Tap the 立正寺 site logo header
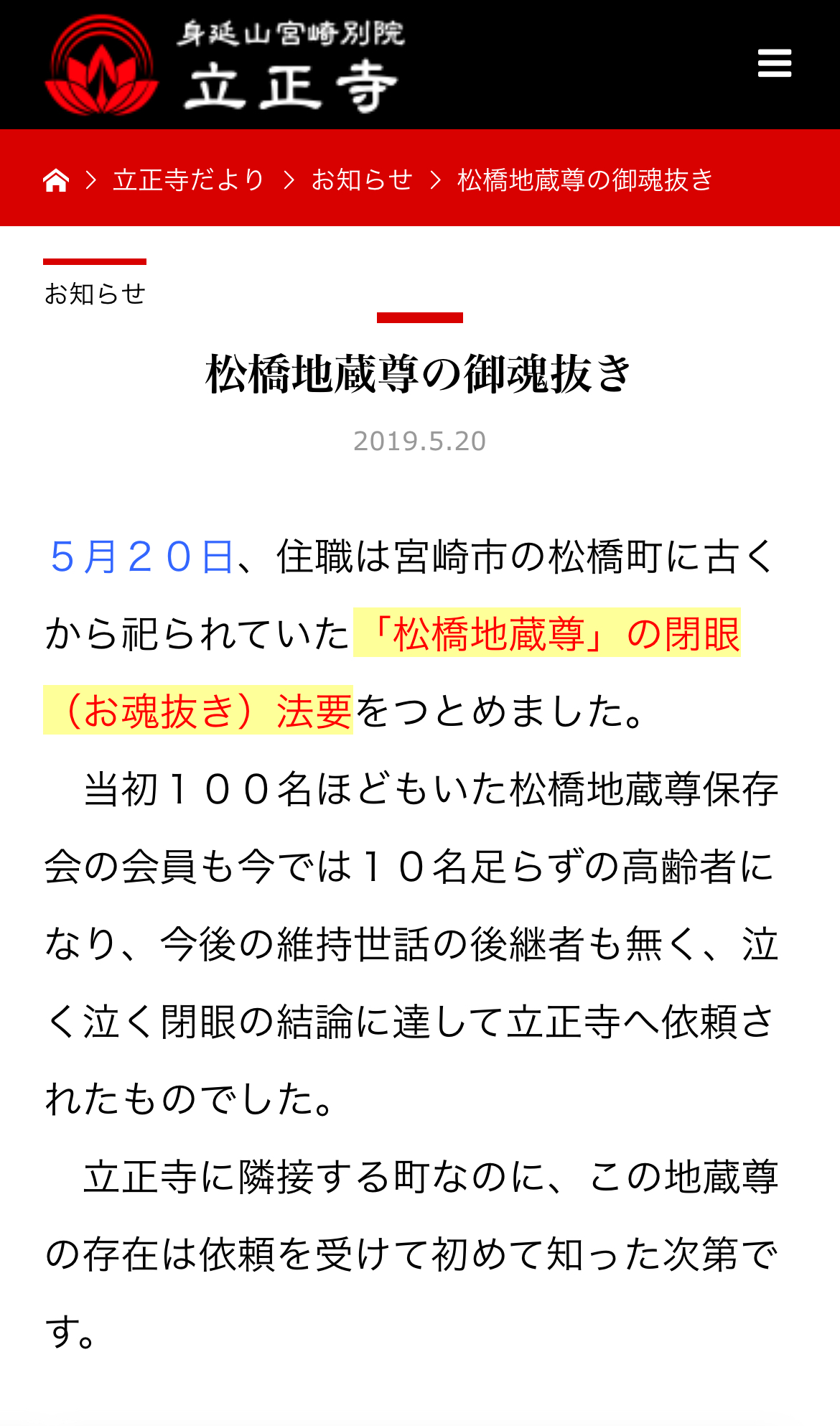This screenshot has height=1426, width=840. (225, 65)
